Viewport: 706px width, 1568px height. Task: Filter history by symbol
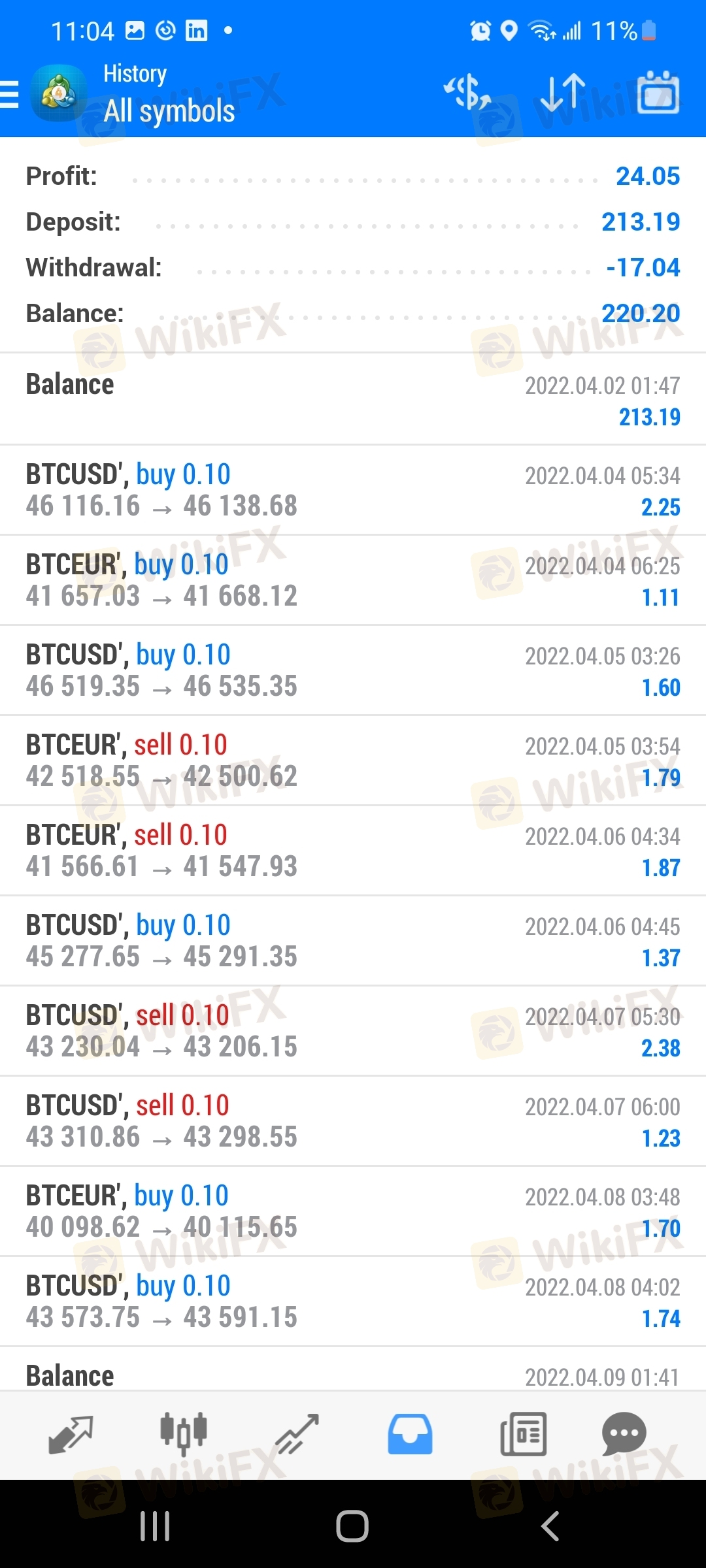click(x=467, y=93)
